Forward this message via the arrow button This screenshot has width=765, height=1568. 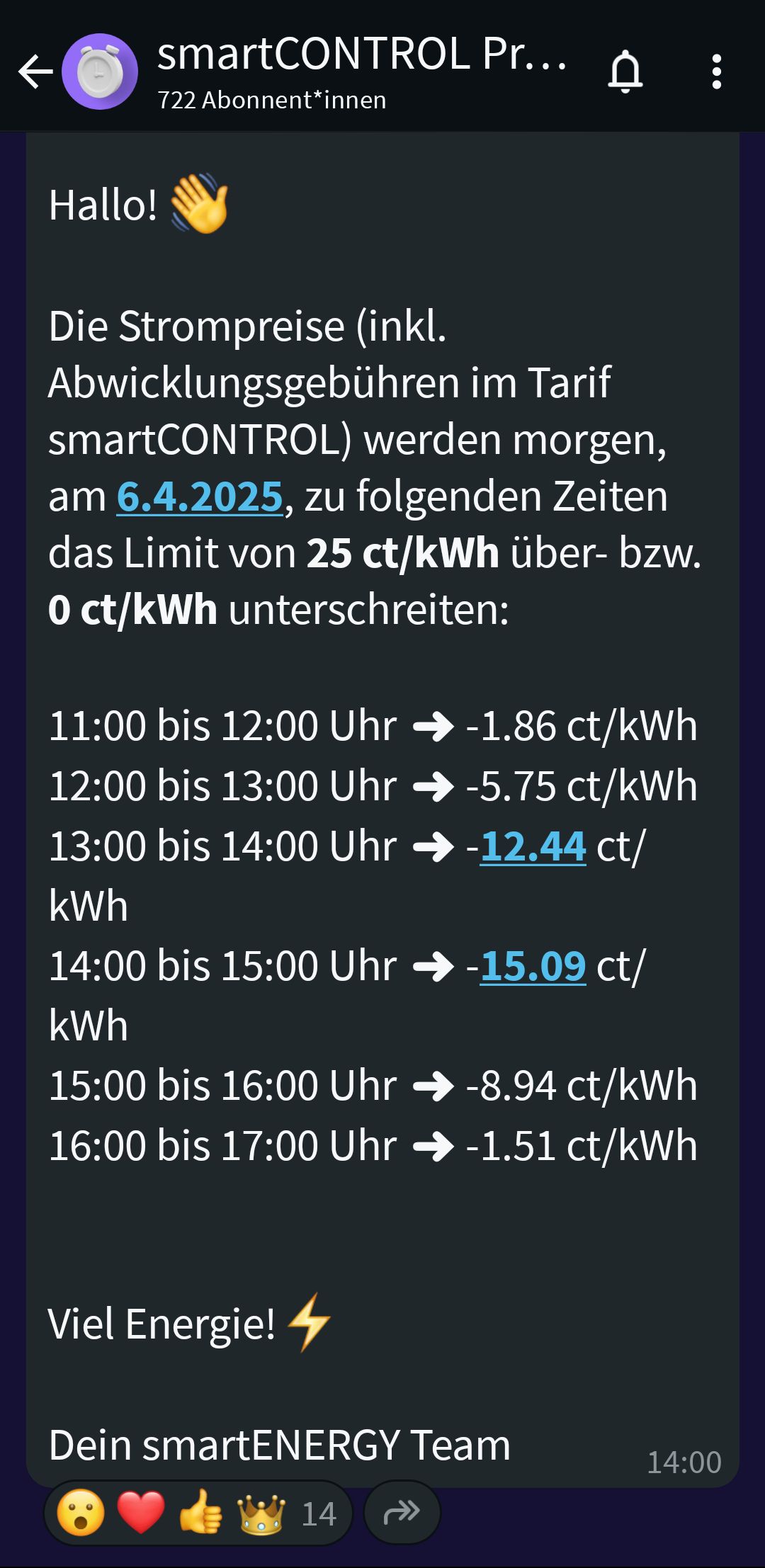coord(402,1513)
